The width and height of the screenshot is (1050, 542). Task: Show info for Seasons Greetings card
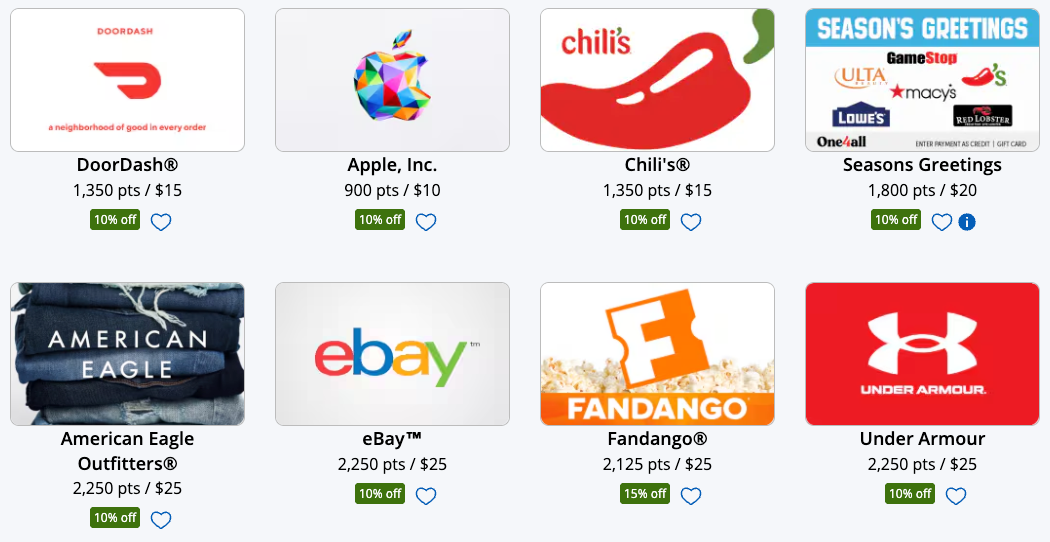[x=967, y=222]
